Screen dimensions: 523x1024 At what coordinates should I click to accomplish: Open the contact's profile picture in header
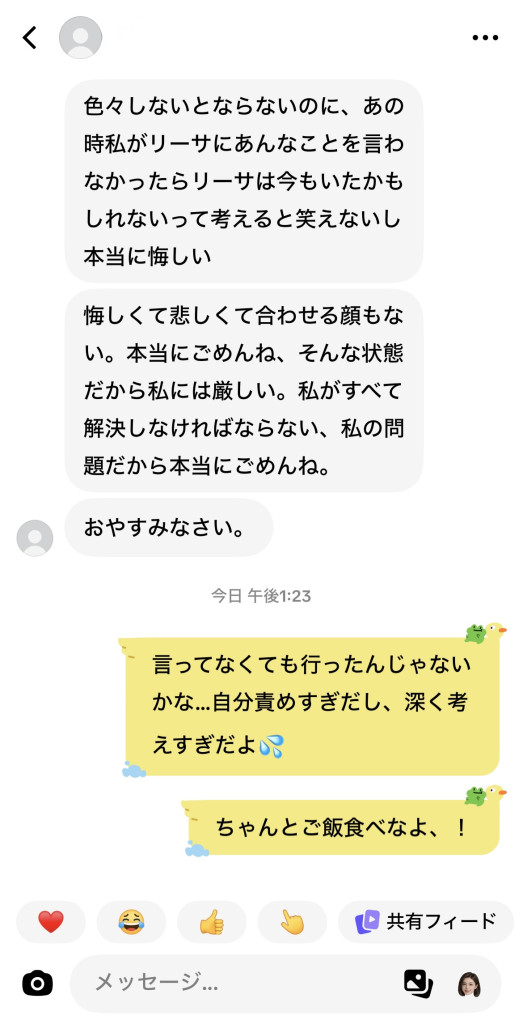pos(80,38)
